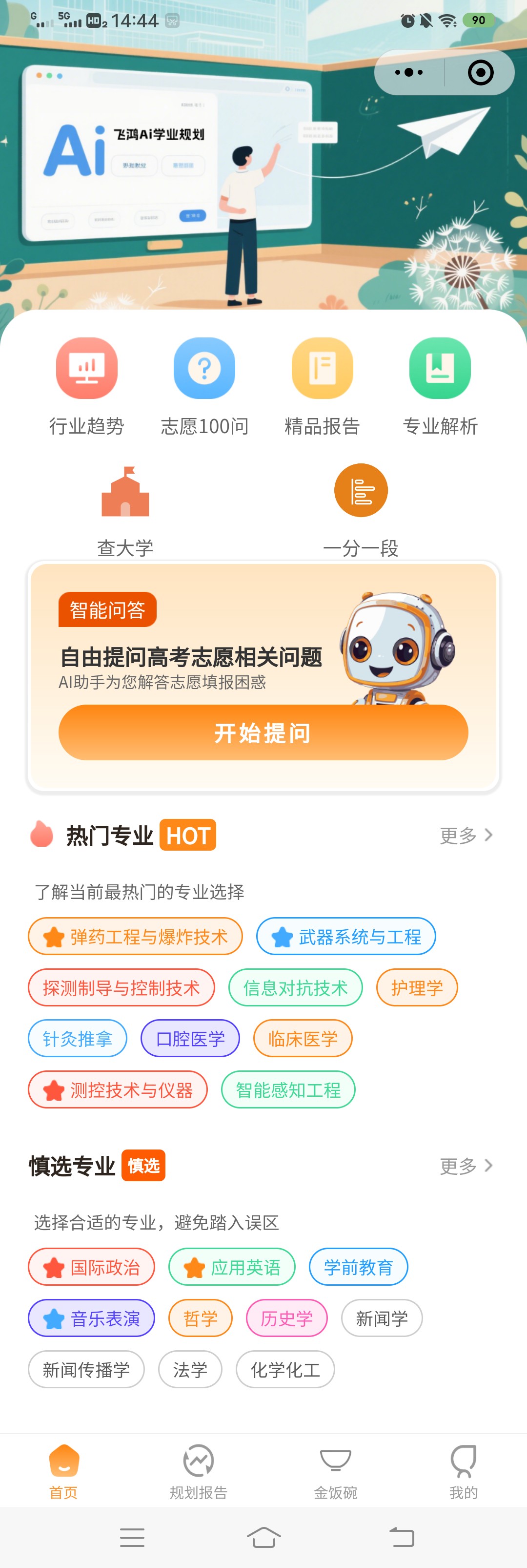Switch to the 金饭碗 tab

335,1471
